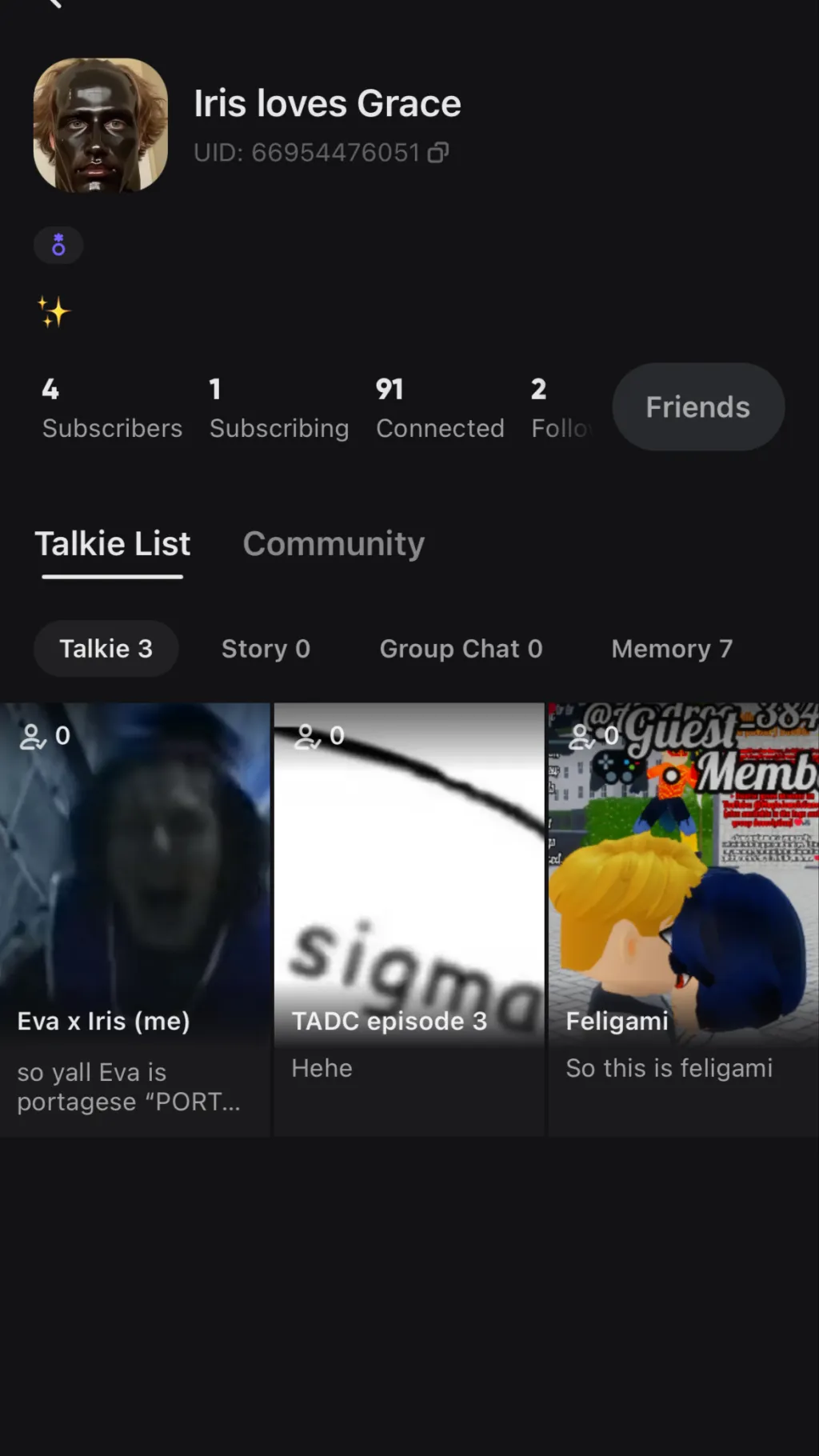The height and width of the screenshot is (1456, 819).
Task: Open the Feligami talkie card
Action: click(x=684, y=918)
